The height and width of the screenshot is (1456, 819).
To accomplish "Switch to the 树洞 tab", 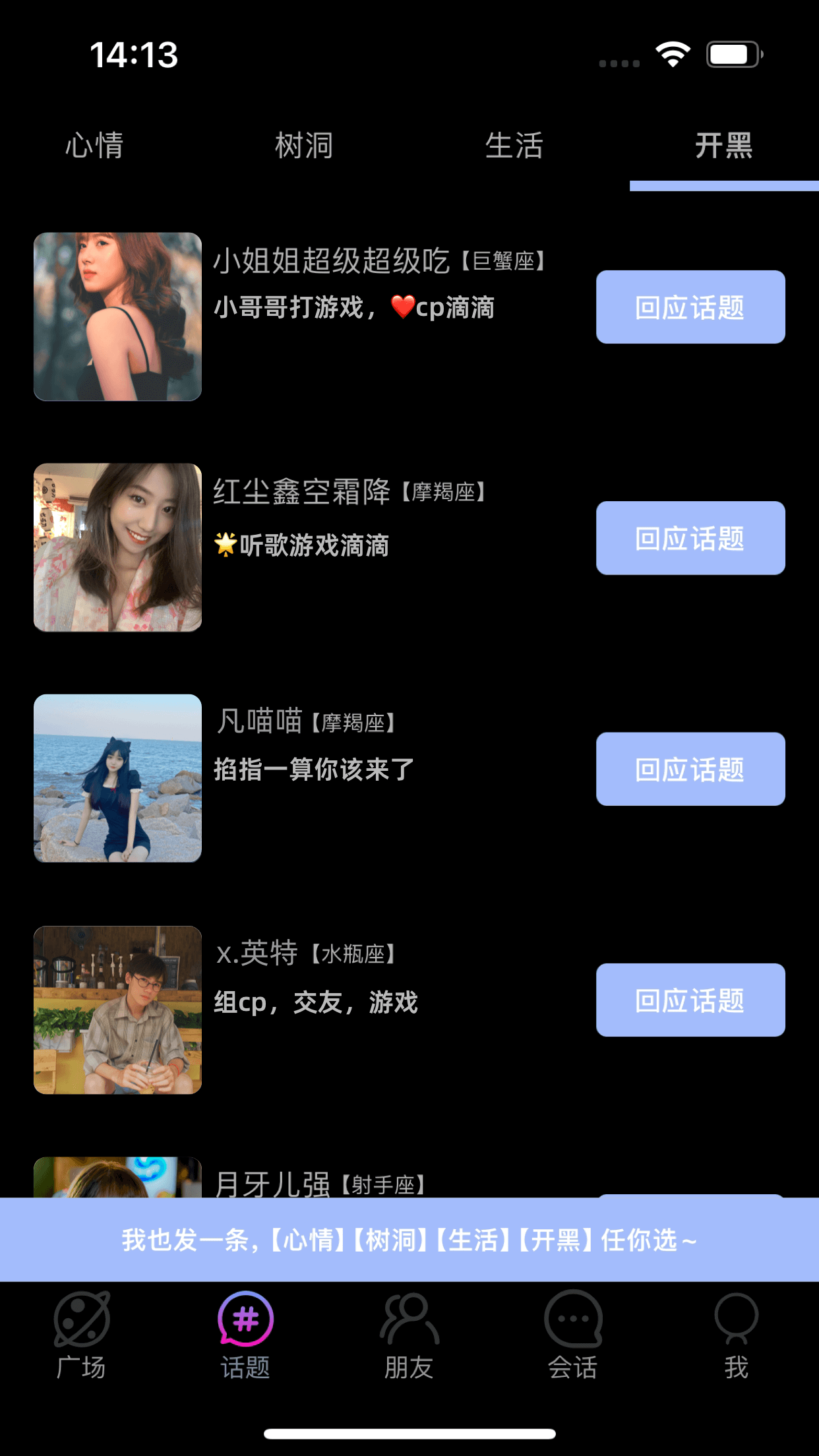I will click(x=304, y=146).
